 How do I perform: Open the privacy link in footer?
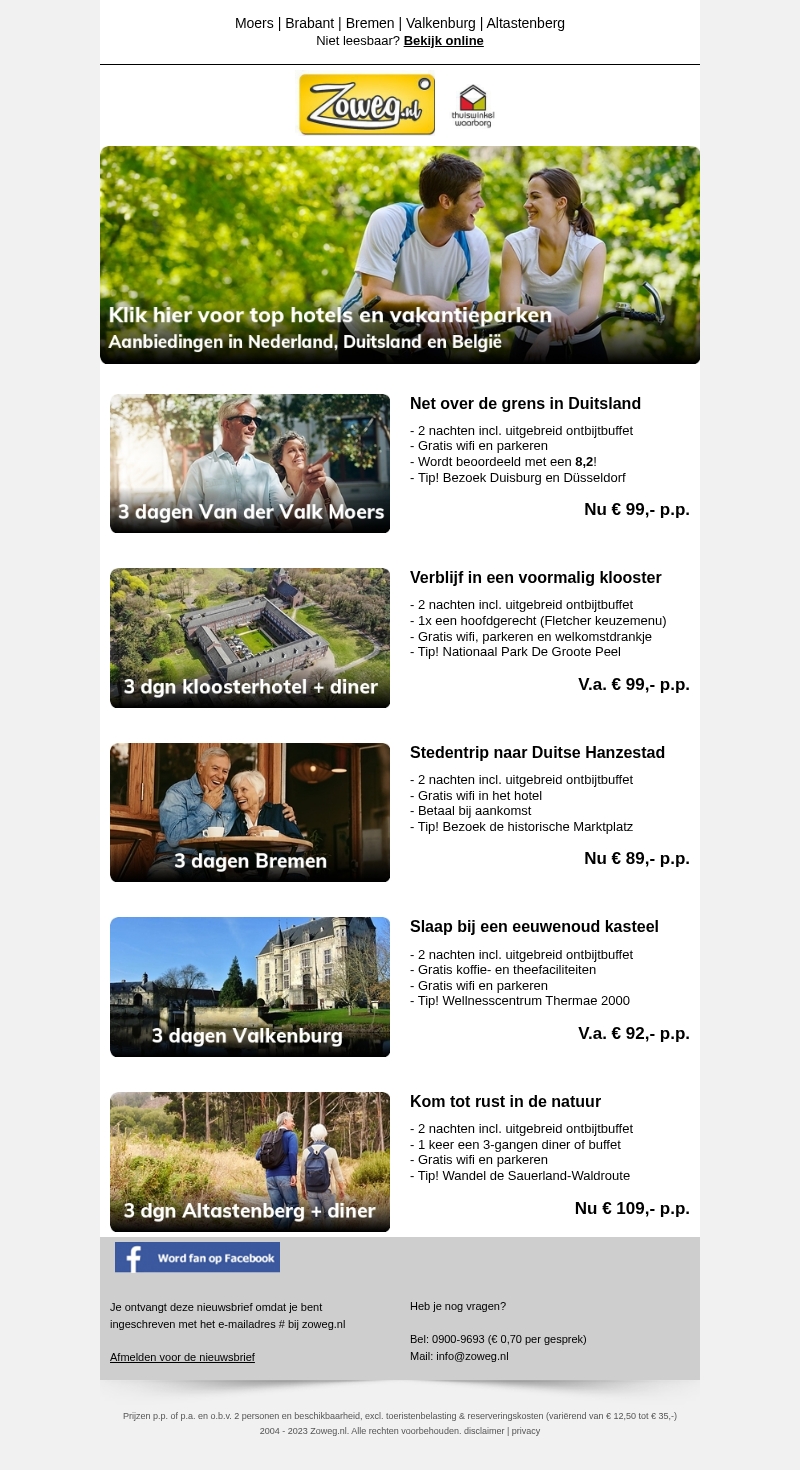tap(526, 1431)
